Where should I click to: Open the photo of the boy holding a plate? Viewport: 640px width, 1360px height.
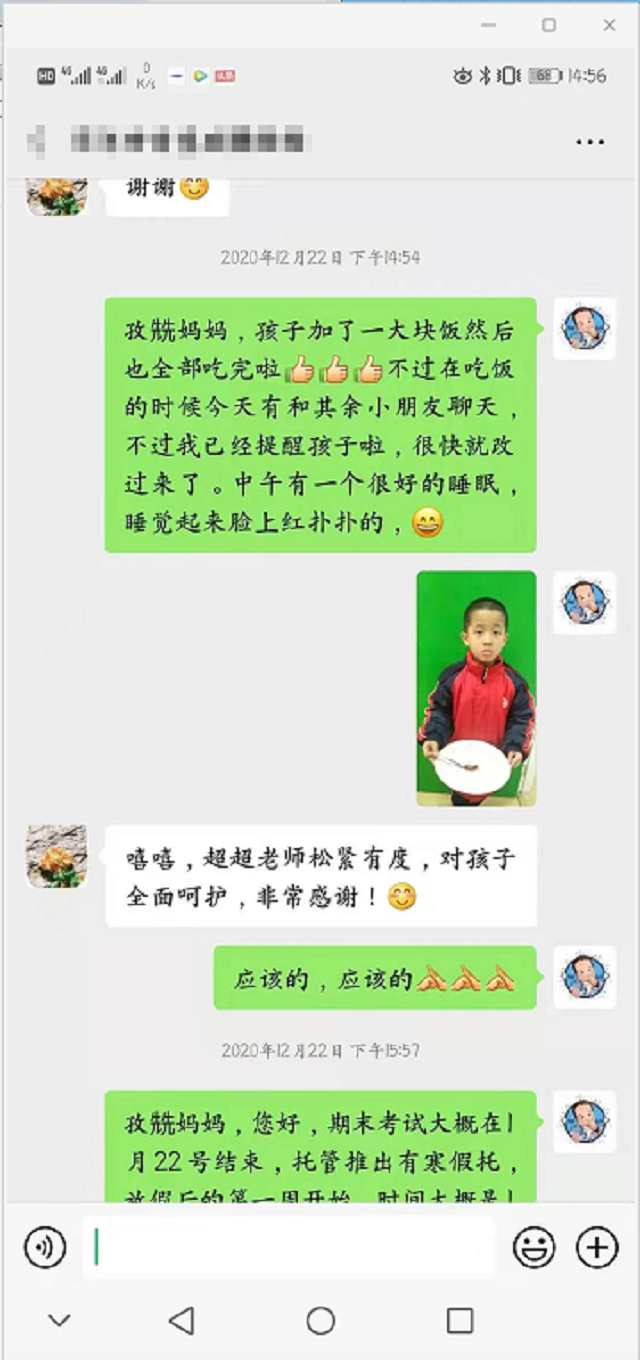(476, 688)
